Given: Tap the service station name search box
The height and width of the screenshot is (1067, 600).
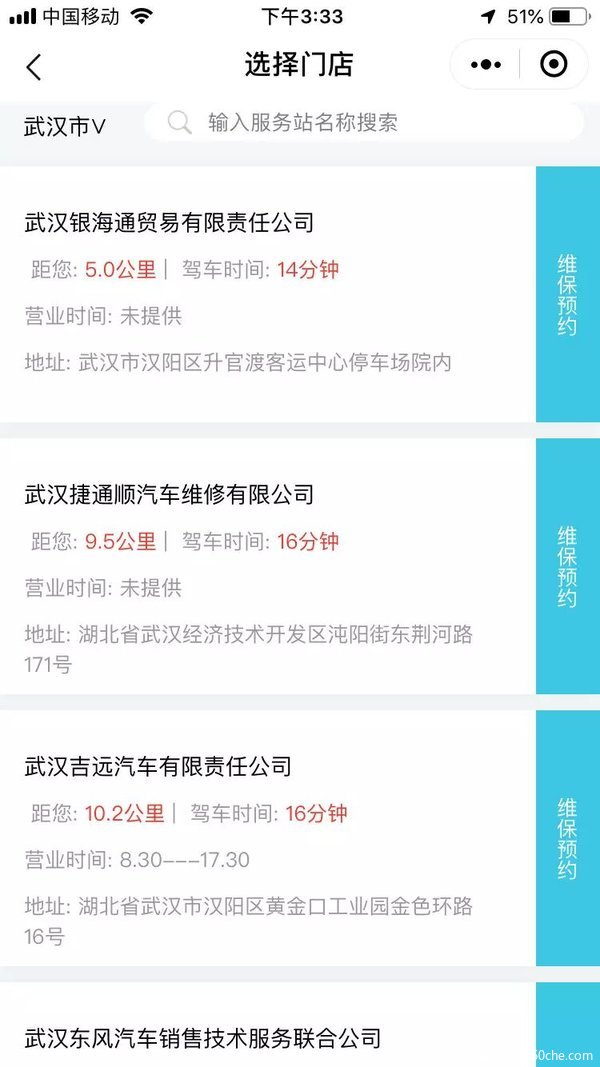Looking at the screenshot, I should click(365, 122).
